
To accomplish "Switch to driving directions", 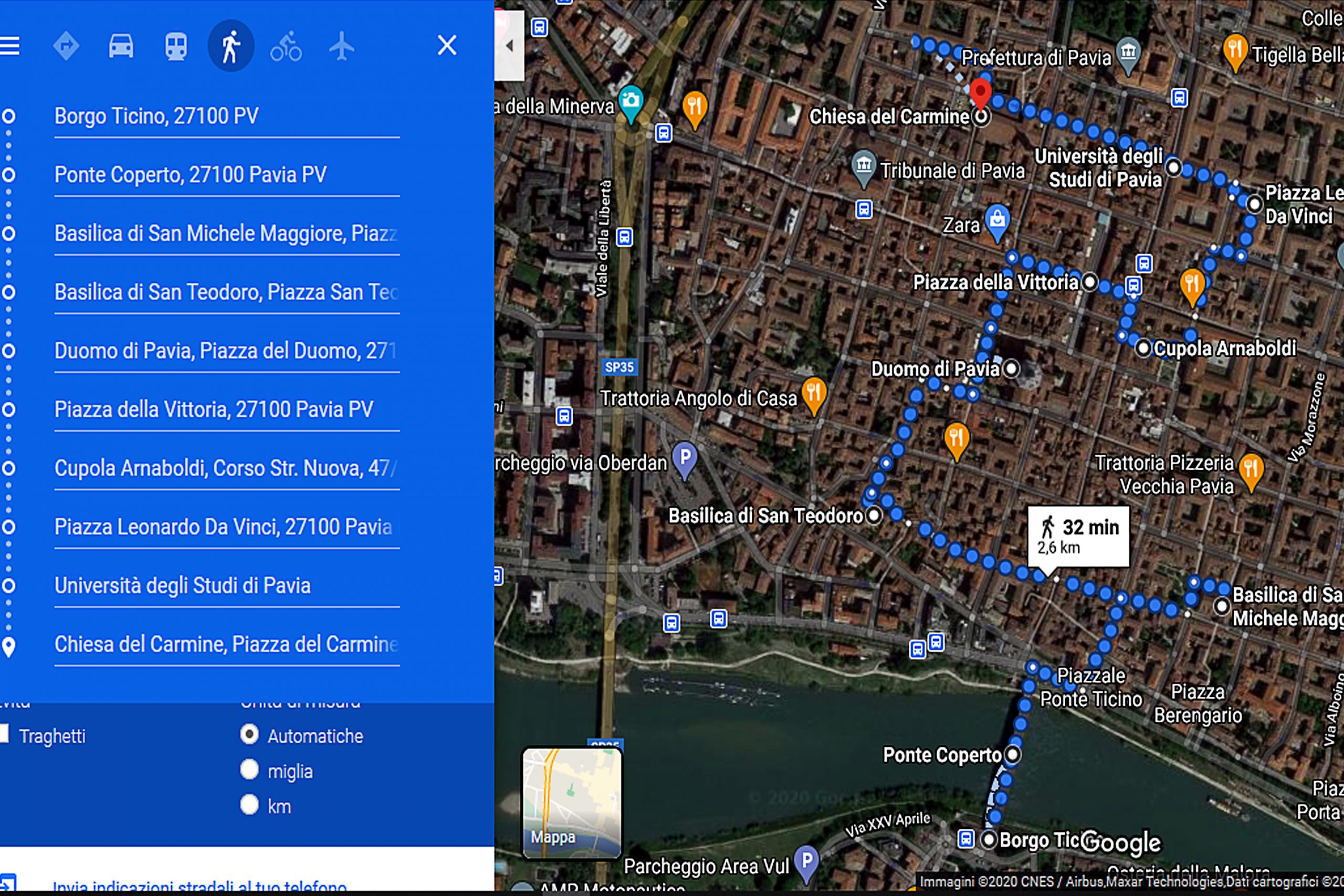I will click(x=121, y=45).
